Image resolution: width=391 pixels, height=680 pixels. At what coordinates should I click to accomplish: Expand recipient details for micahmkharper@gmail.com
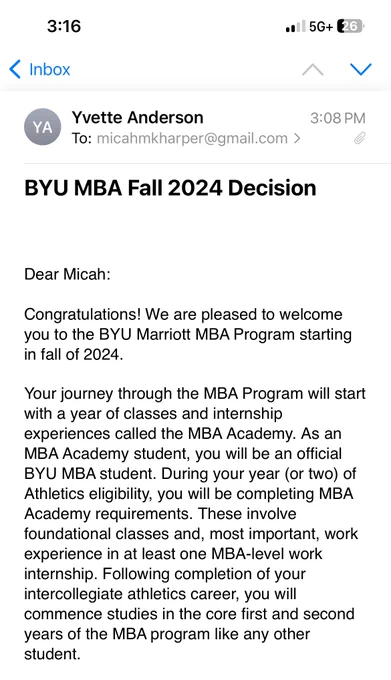(x=186, y=138)
